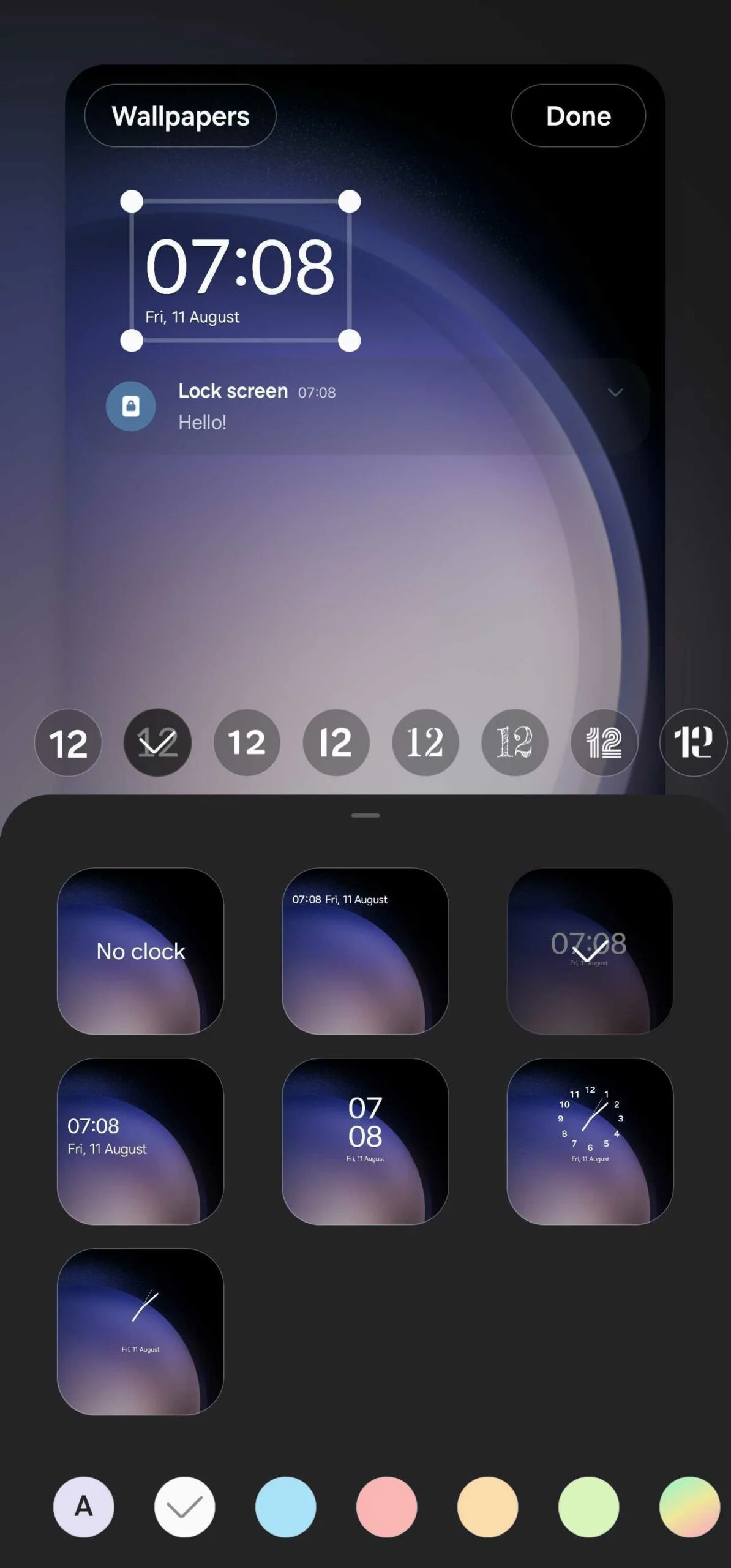Choose the analog clock with numbers
This screenshot has width=731, height=1568.
tap(590, 1141)
